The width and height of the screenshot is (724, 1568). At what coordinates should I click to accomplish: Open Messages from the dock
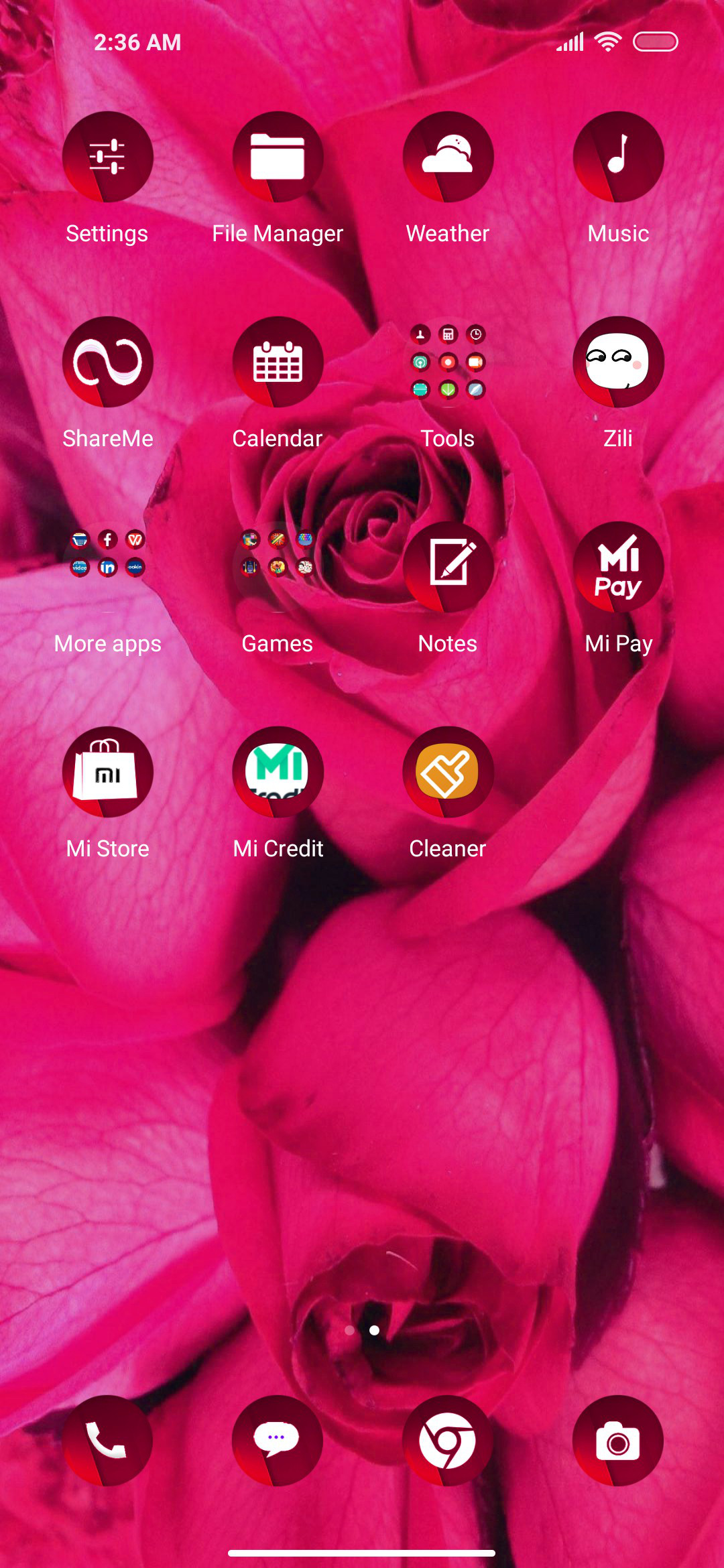pos(278,1441)
